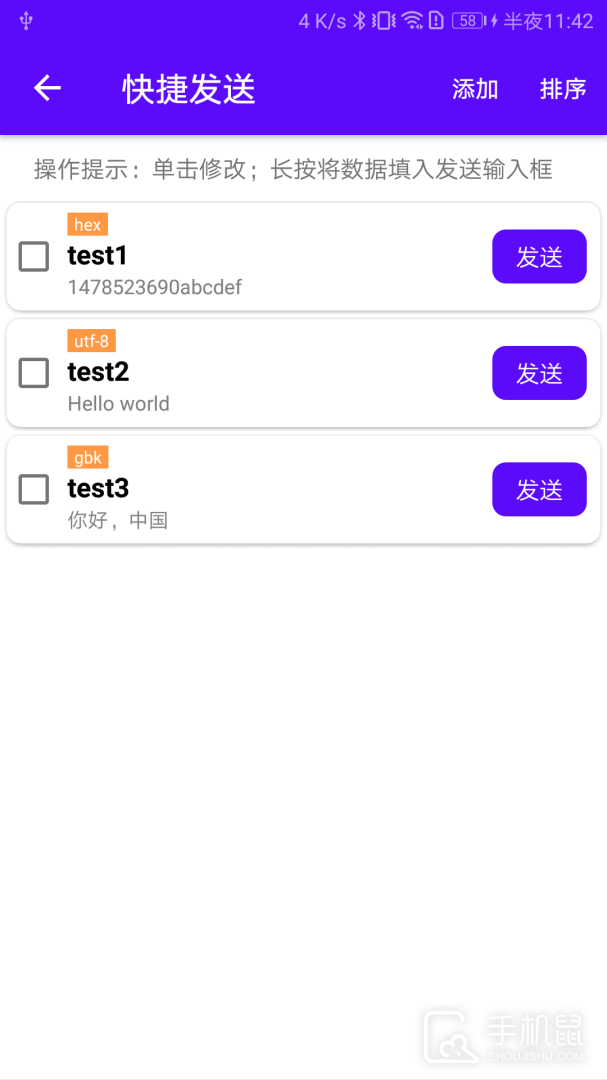Image resolution: width=607 pixels, height=1080 pixels.
Task: Edit the test2 entry
Action: pos(303,373)
